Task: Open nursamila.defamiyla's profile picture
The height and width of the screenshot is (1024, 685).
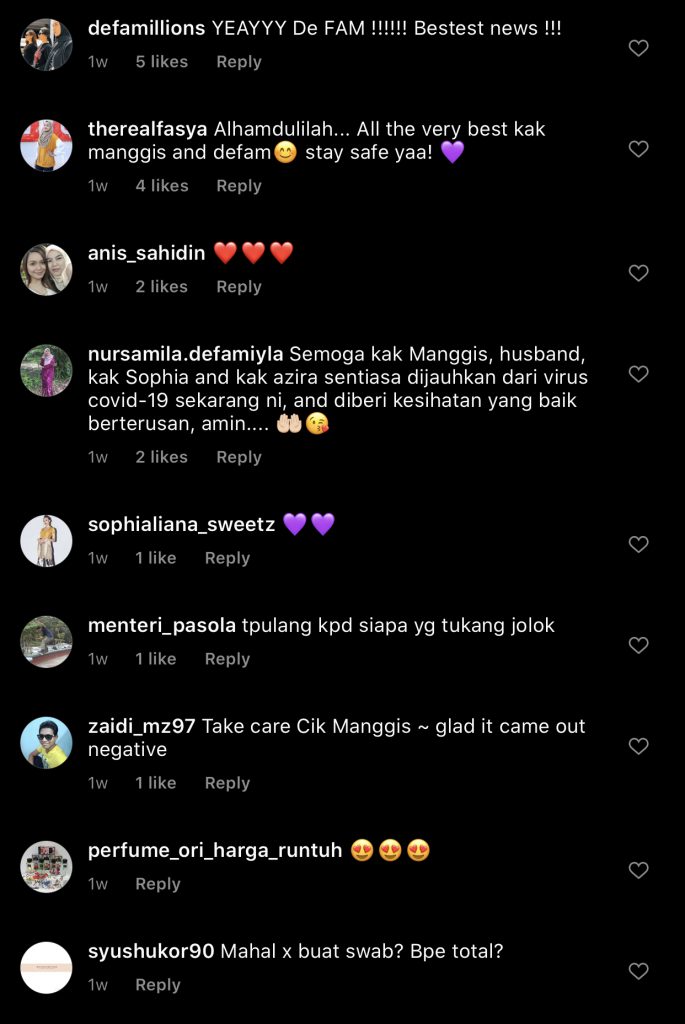Action: (46, 371)
